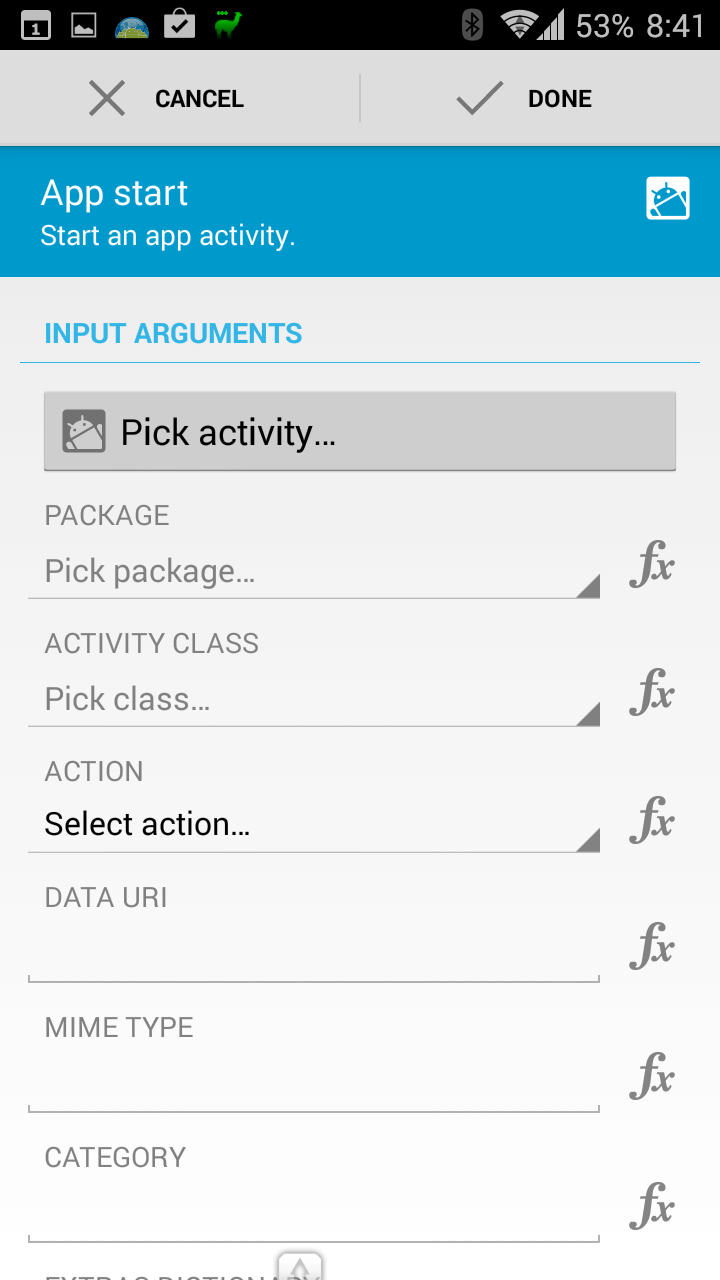Open the Pick activity button

point(360,431)
